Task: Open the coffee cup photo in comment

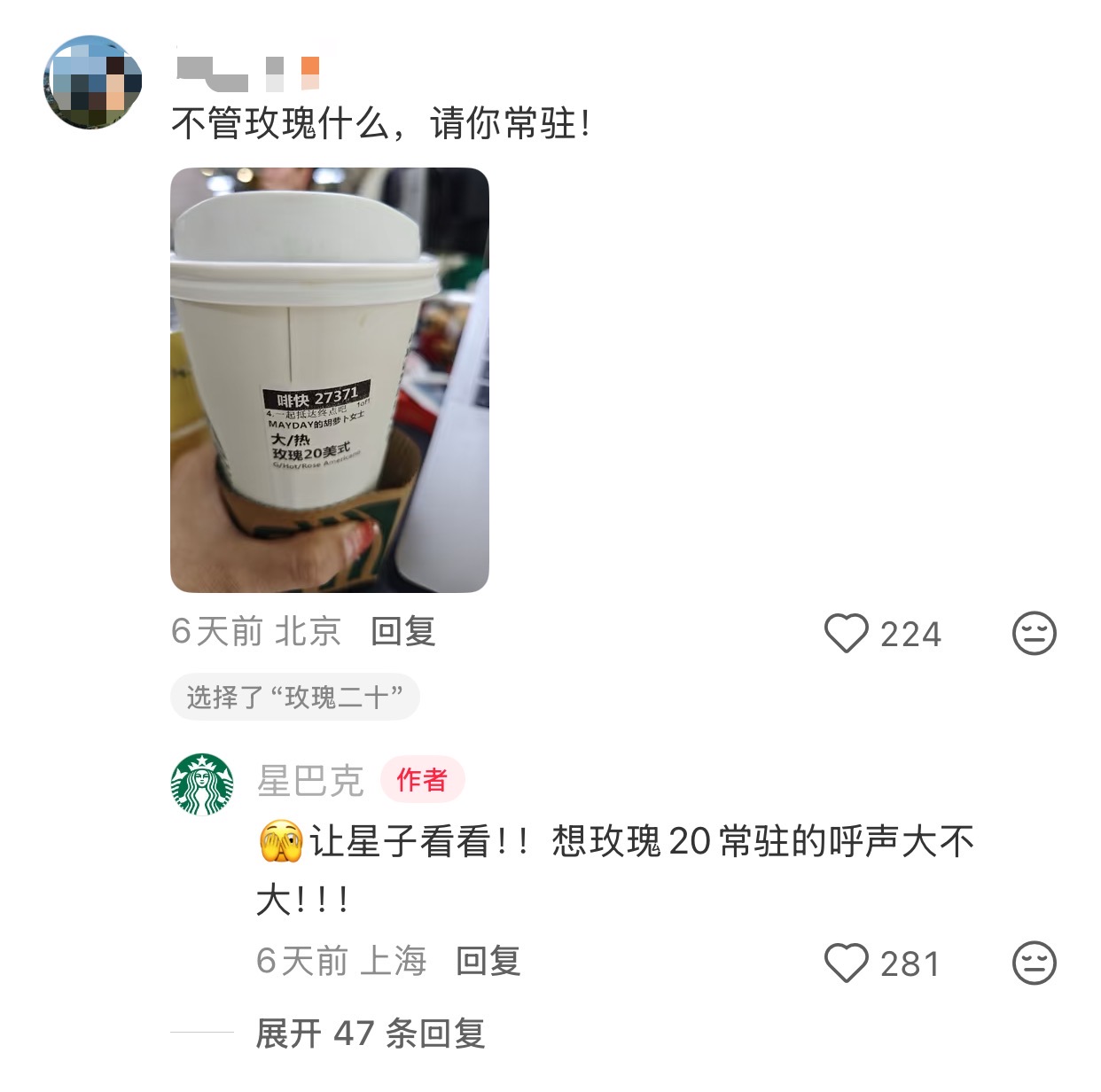Action: pyautogui.click(x=329, y=379)
